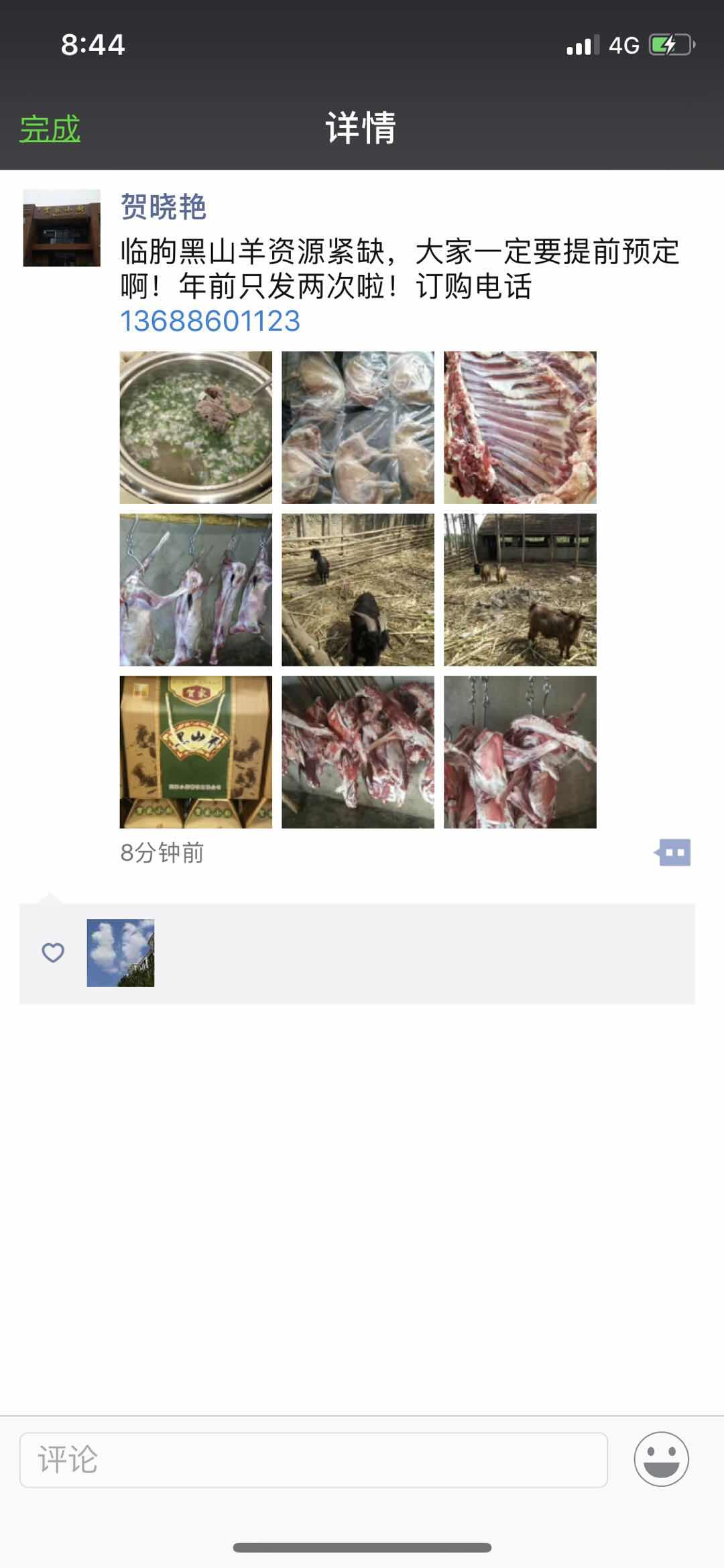Open 贺晓艳's profile avatar
The height and width of the screenshot is (1568, 724).
coord(62,228)
